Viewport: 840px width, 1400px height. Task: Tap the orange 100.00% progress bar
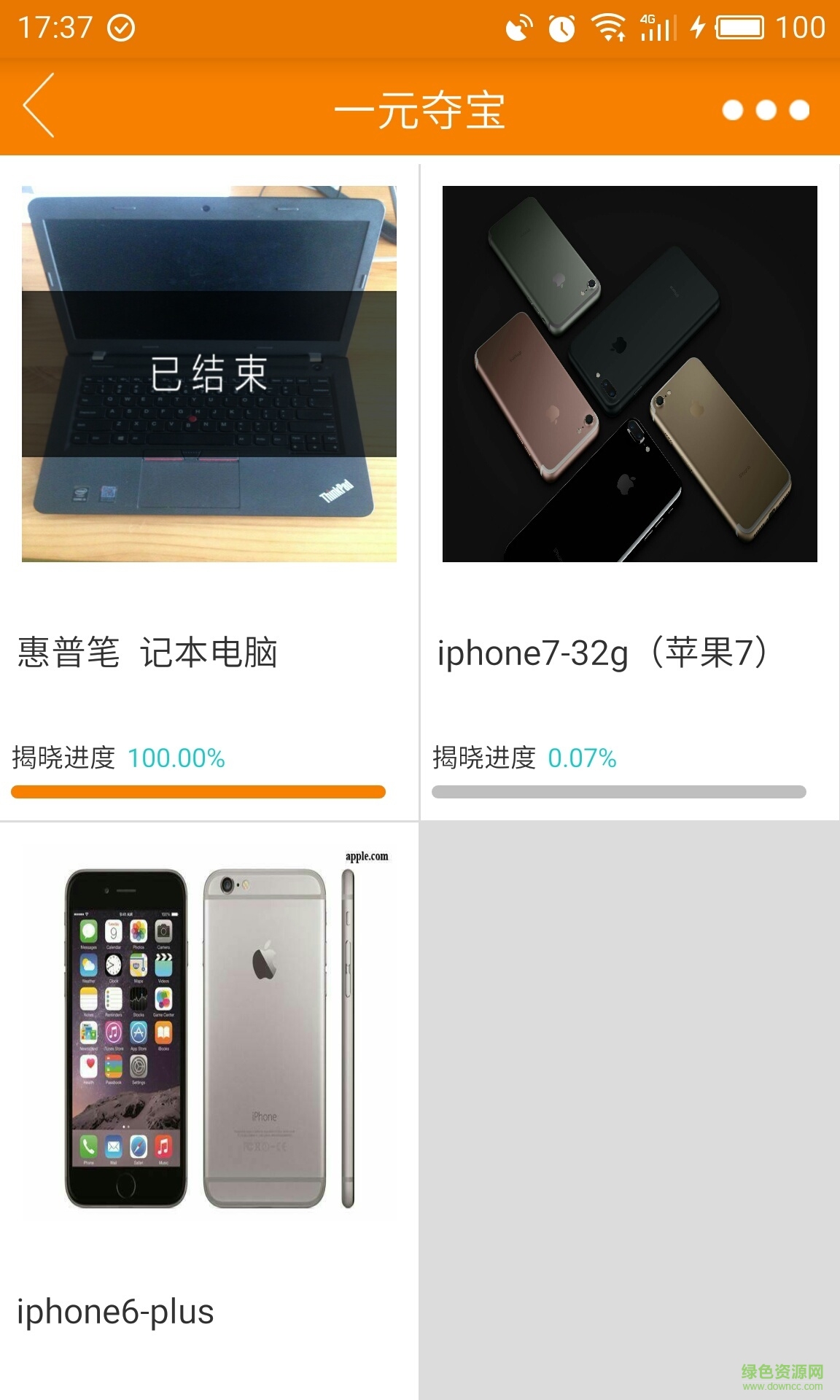pos(197,790)
